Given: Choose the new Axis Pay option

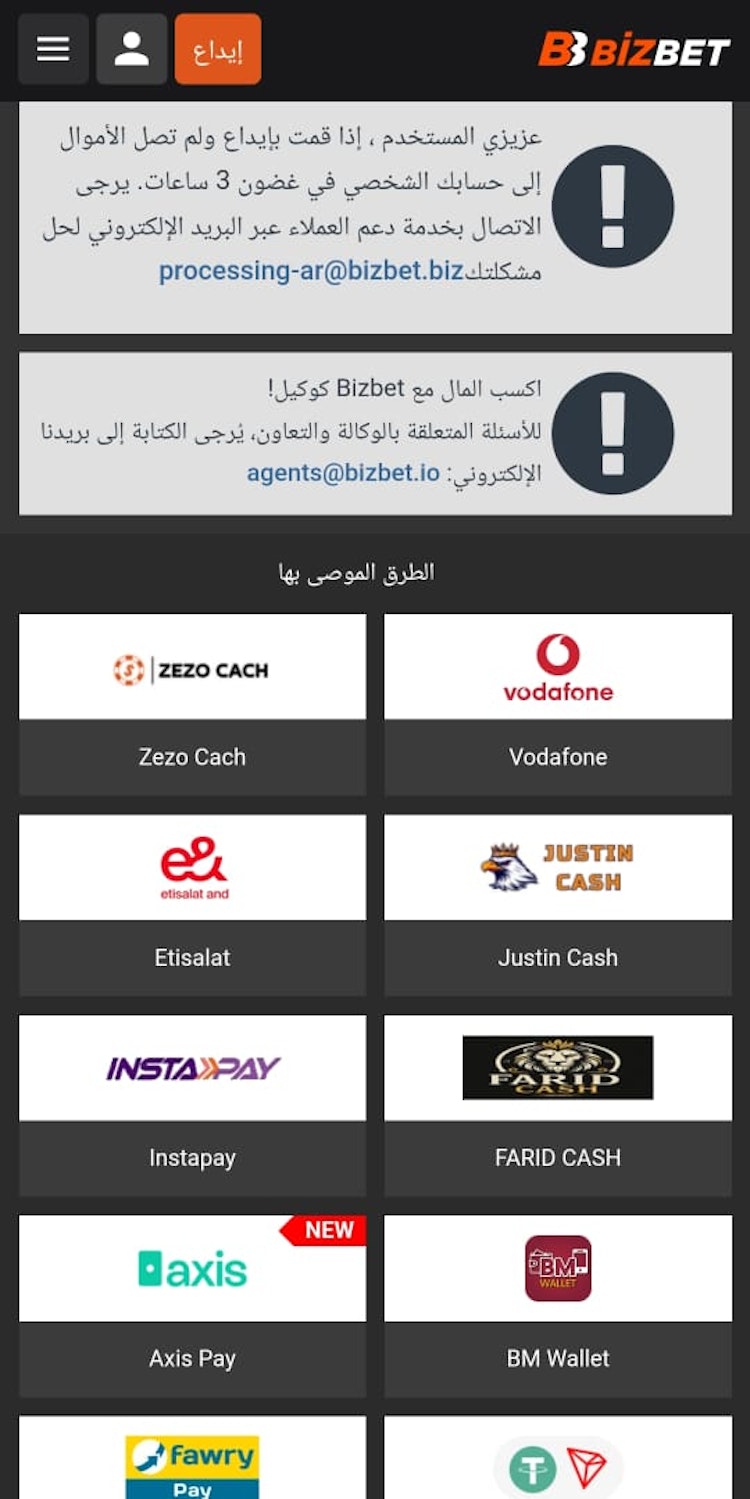Looking at the screenshot, I should pos(192,1305).
